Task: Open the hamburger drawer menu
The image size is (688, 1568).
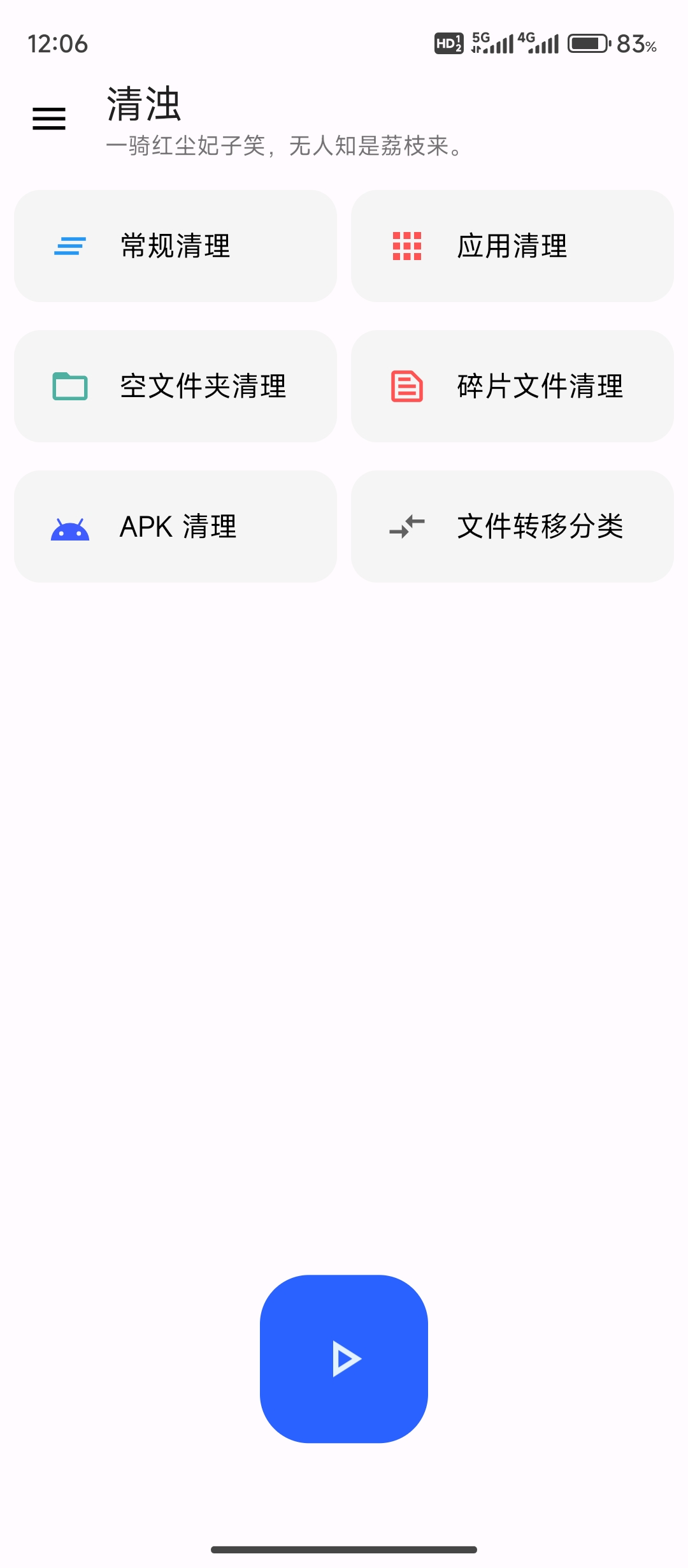Action: pyautogui.click(x=49, y=119)
